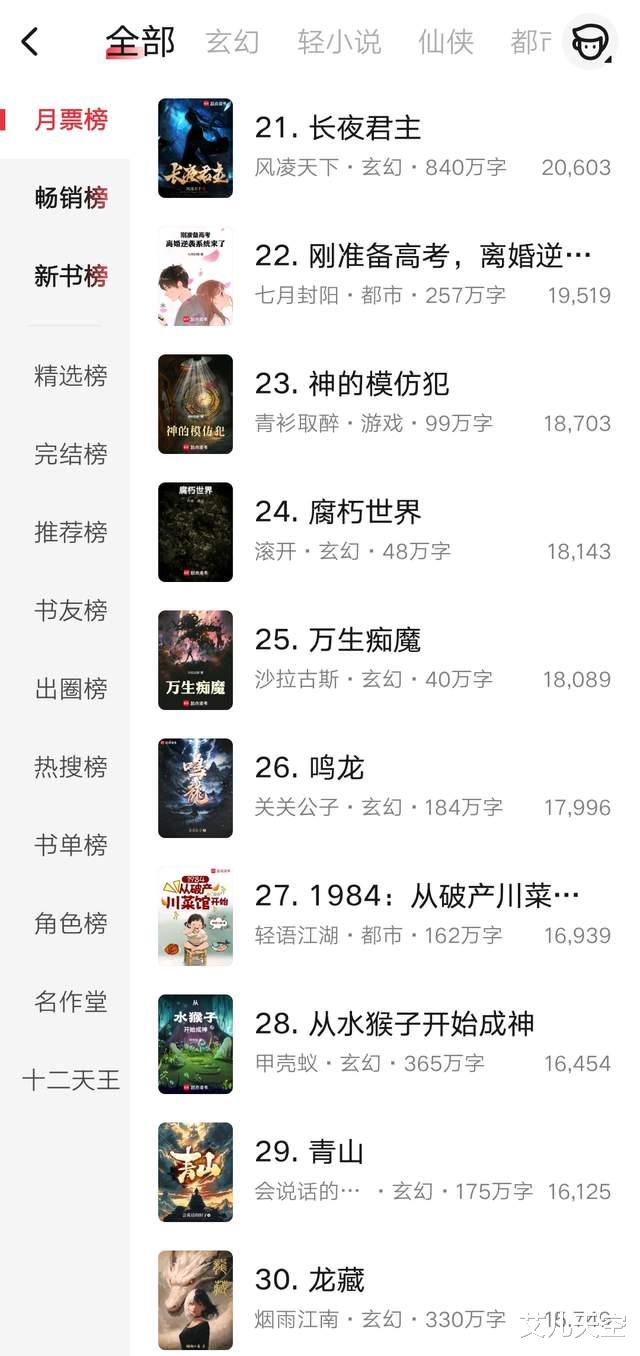View details for 腐朽世界

point(338,512)
